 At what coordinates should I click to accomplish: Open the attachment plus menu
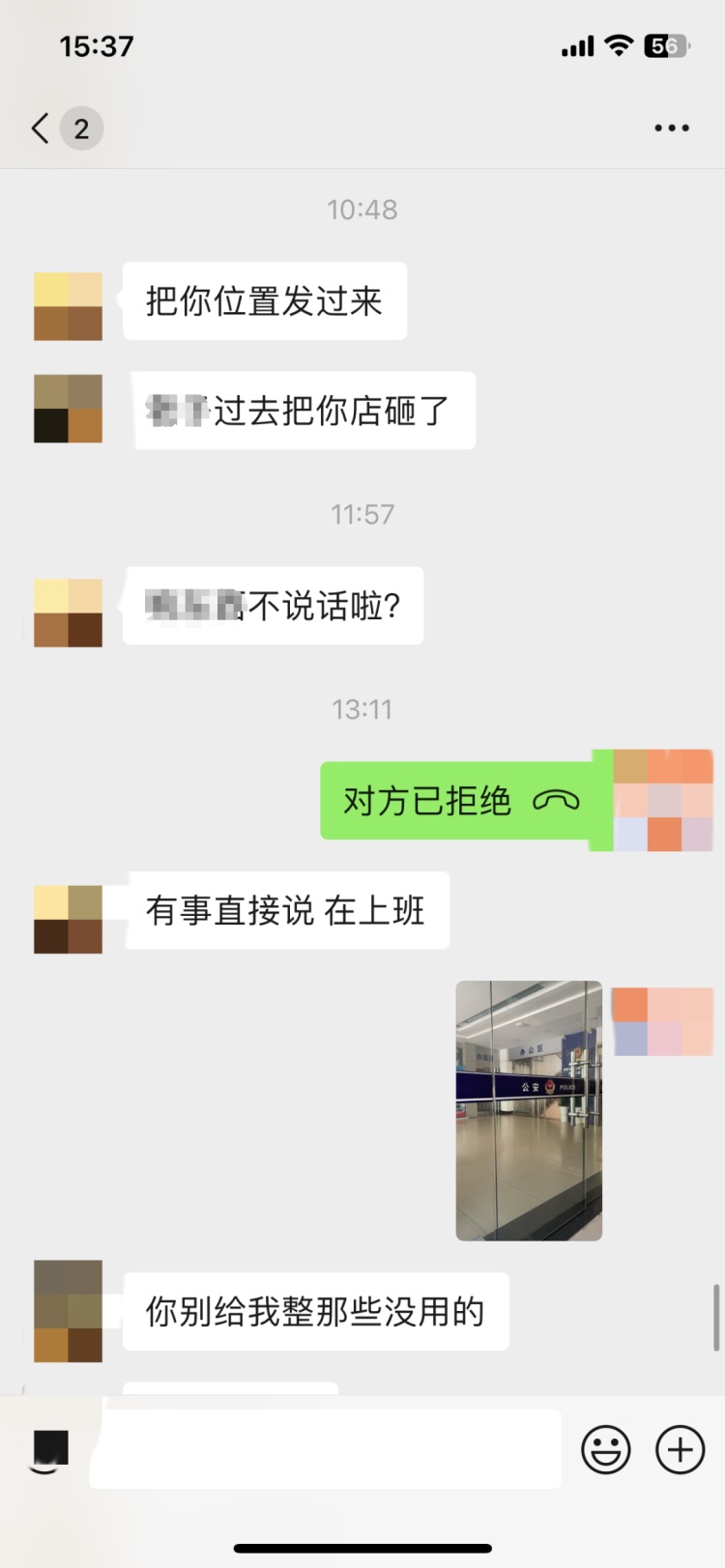click(x=680, y=1449)
